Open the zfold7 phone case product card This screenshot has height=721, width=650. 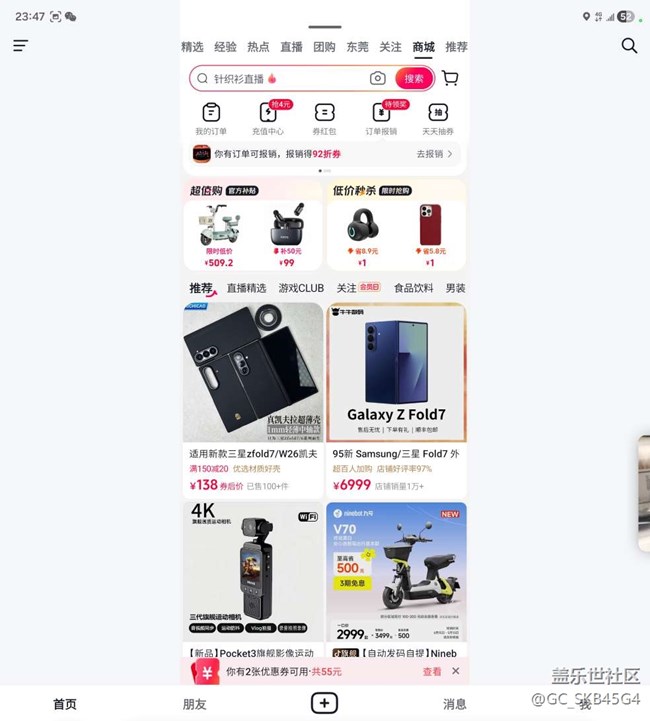tap(253, 400)
